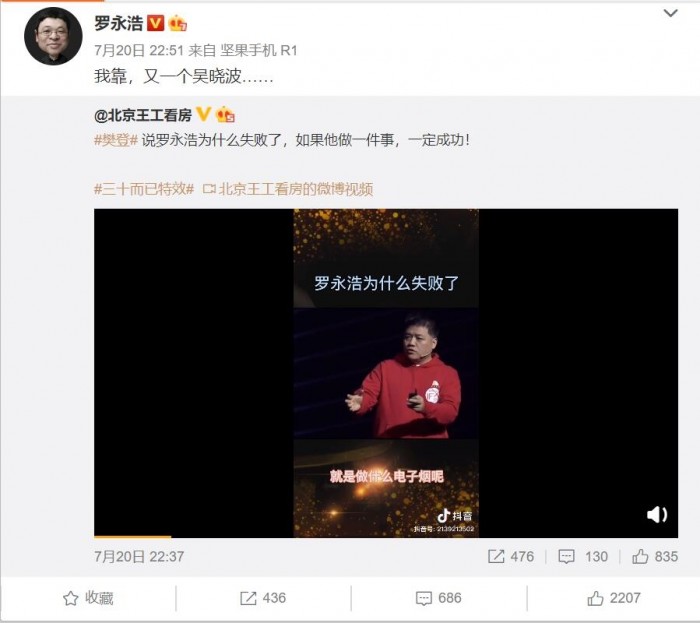This screenshot has height=623, width=700.
Task: Open 罗永浩 username link
Action: pyautogui.click(x=118, y=23)
